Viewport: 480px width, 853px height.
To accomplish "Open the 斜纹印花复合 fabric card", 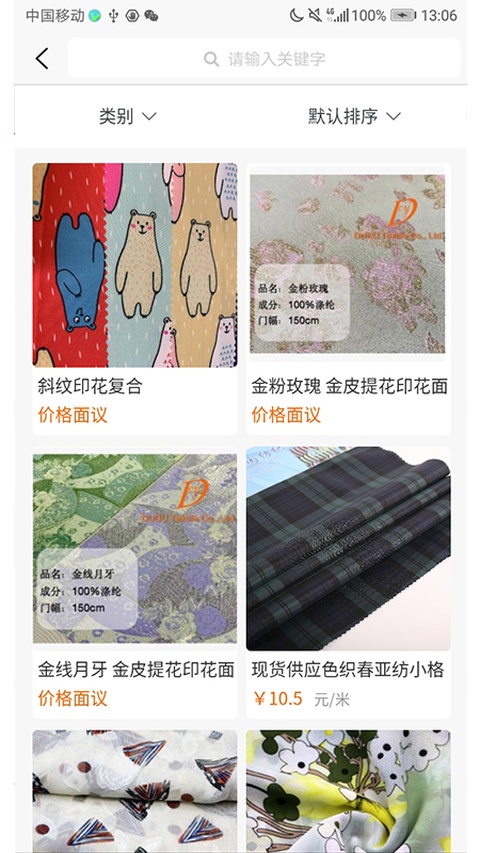I will pyautogui.click(x=134, y=299).
